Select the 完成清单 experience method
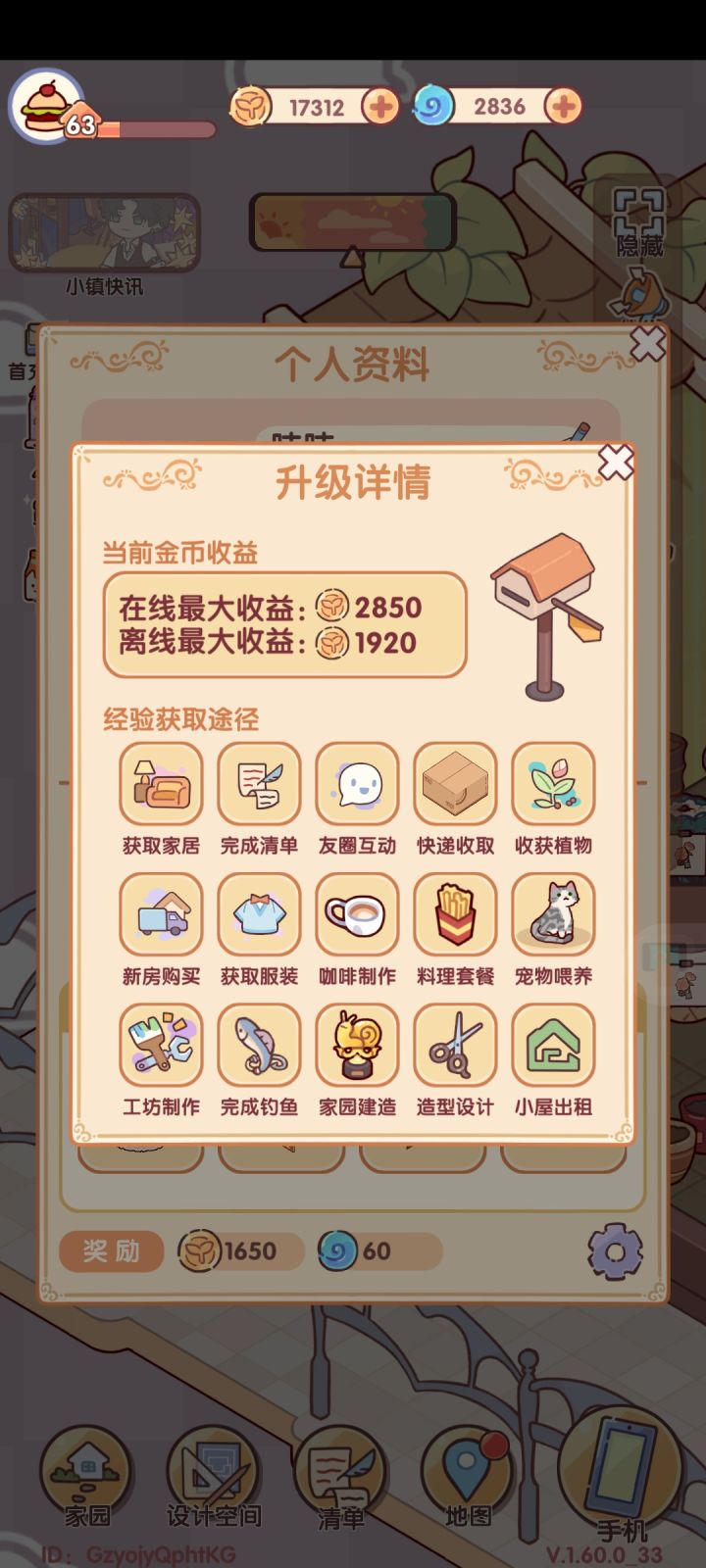 pyautogui.click(x=258, y=785)
